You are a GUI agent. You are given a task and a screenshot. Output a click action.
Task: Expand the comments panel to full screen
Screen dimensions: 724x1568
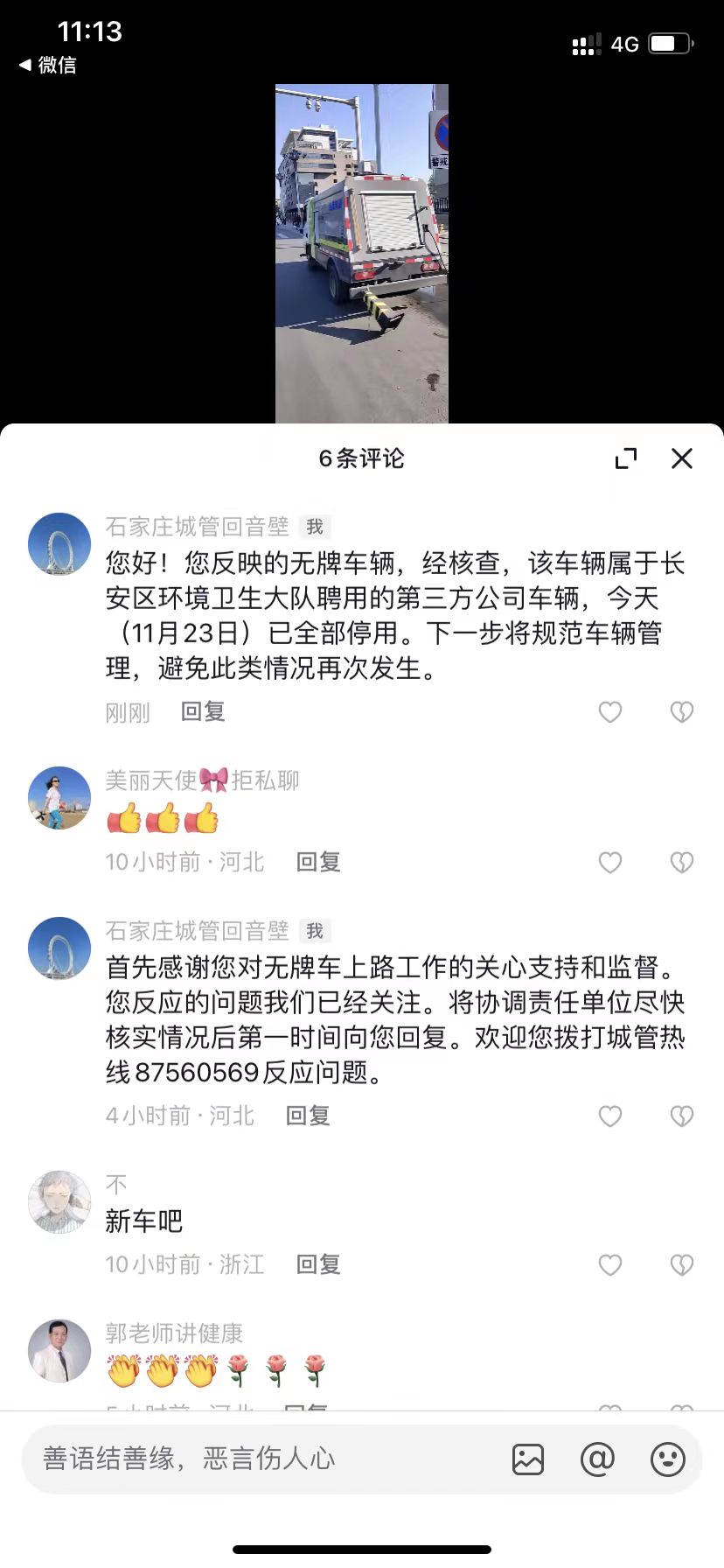626,458
